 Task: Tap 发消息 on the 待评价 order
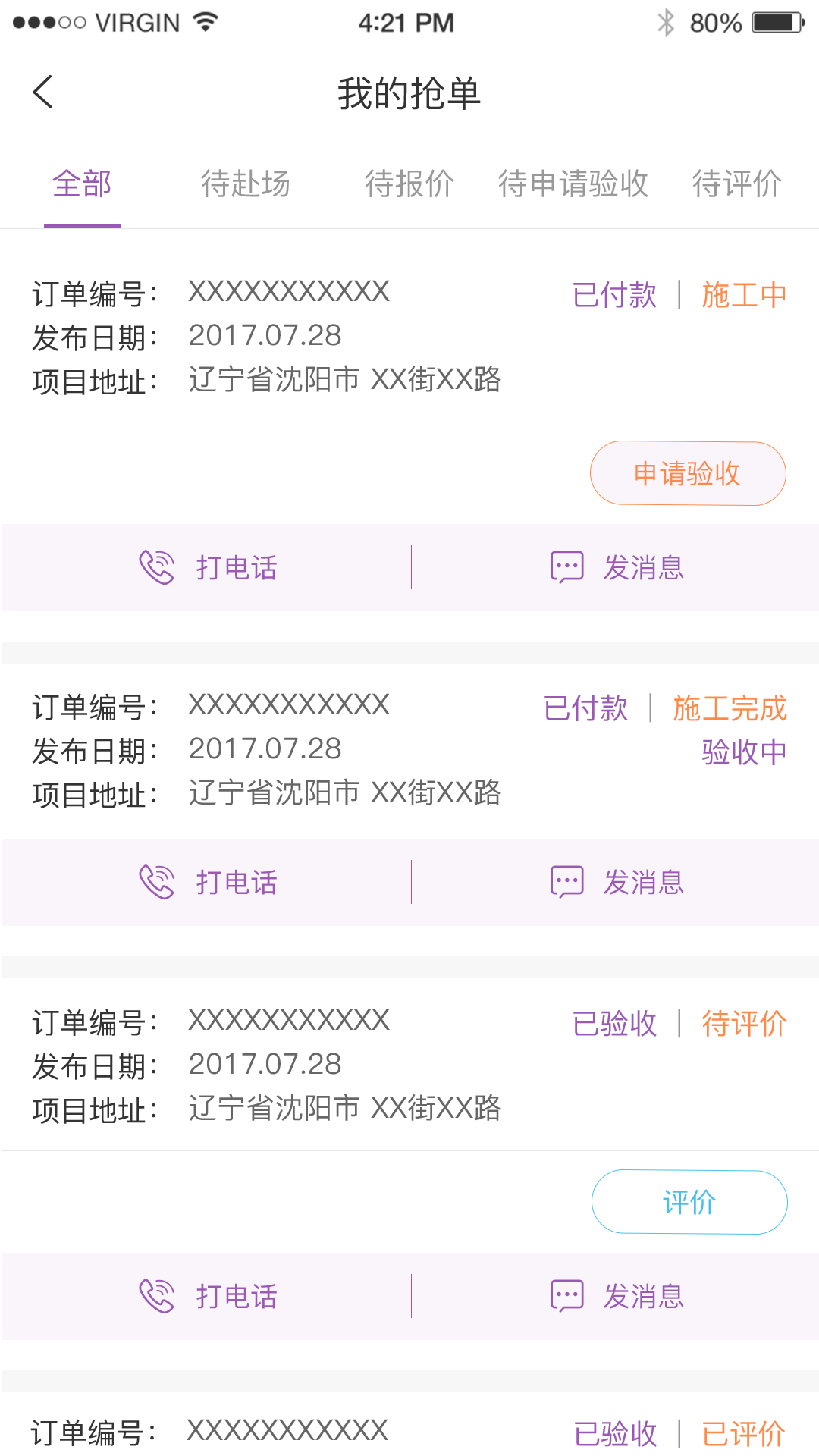click(x=616, y=1296)
